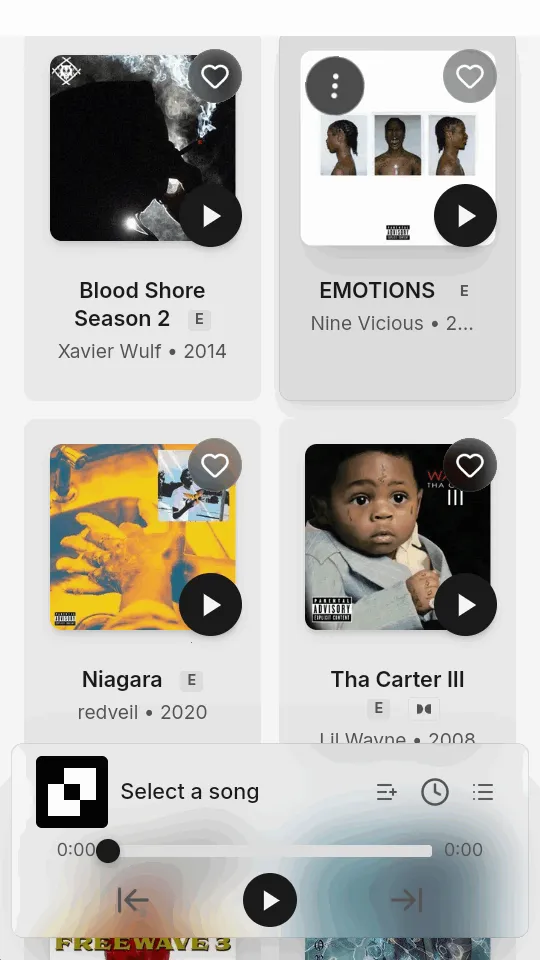This screenshot has height=960, width=540.
Task: Play Blood Shore Season 2 by Xavier Wulf
Action: click(211, 216)
